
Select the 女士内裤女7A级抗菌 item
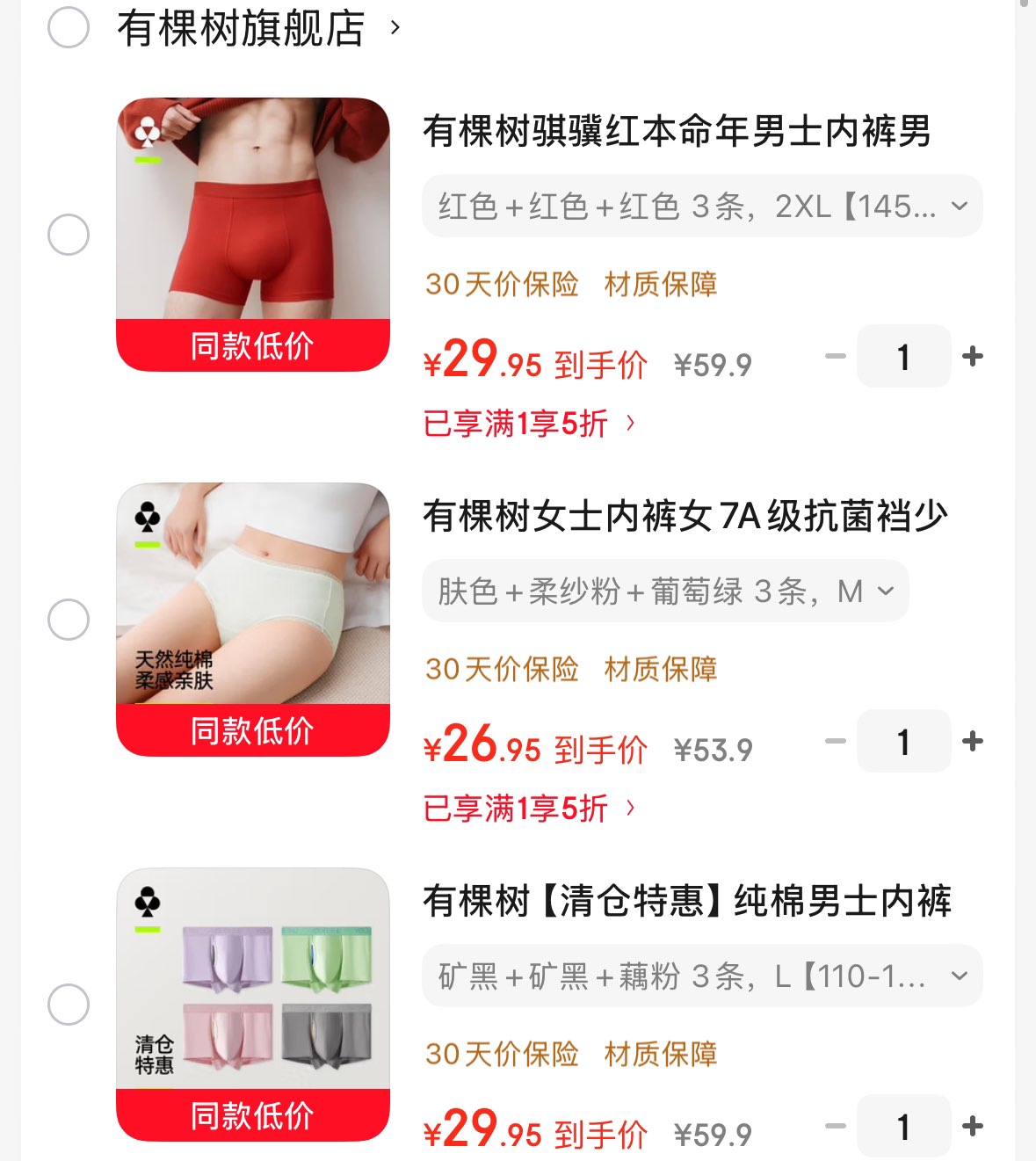click(x=69, y=620)
